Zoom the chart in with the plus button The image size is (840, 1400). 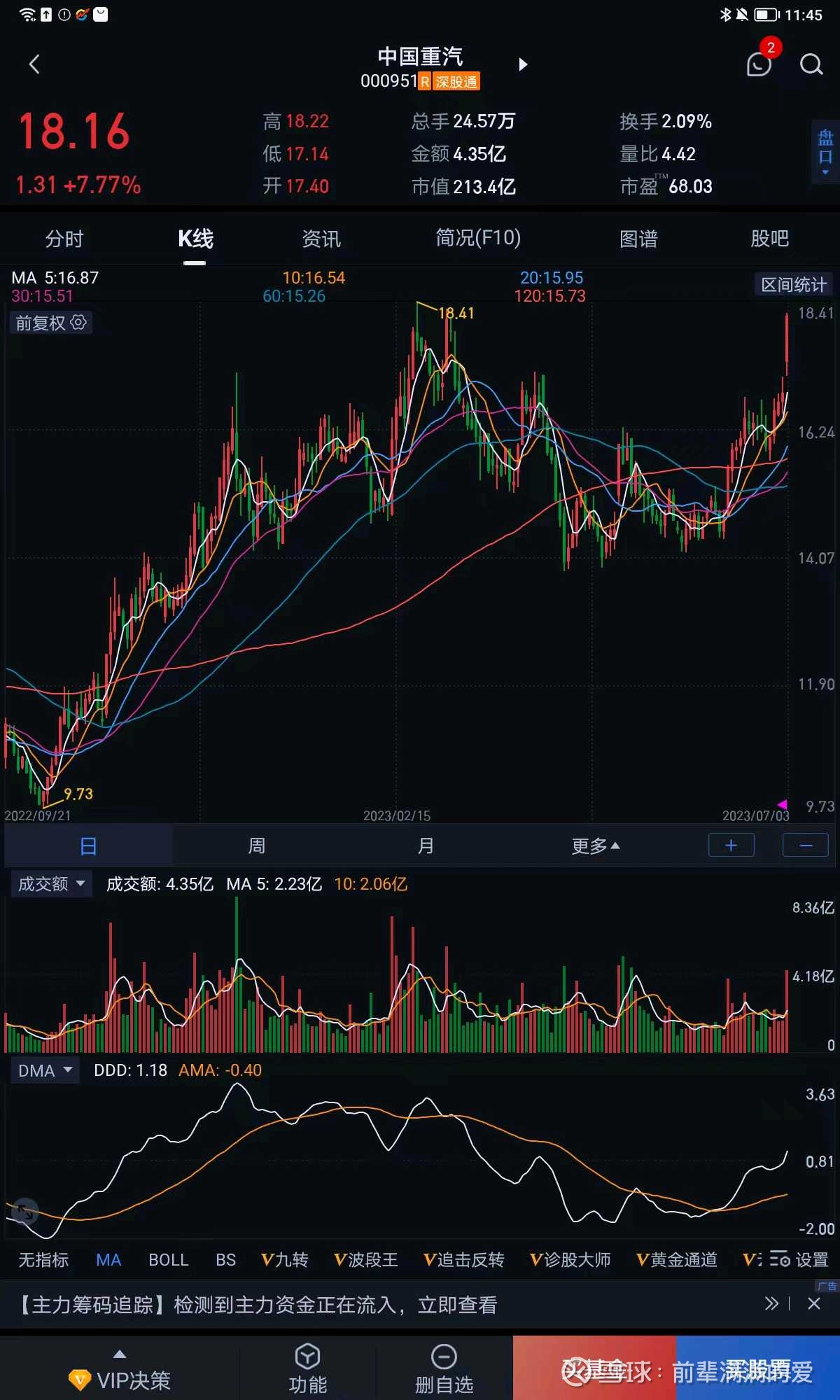pos(731,845)
